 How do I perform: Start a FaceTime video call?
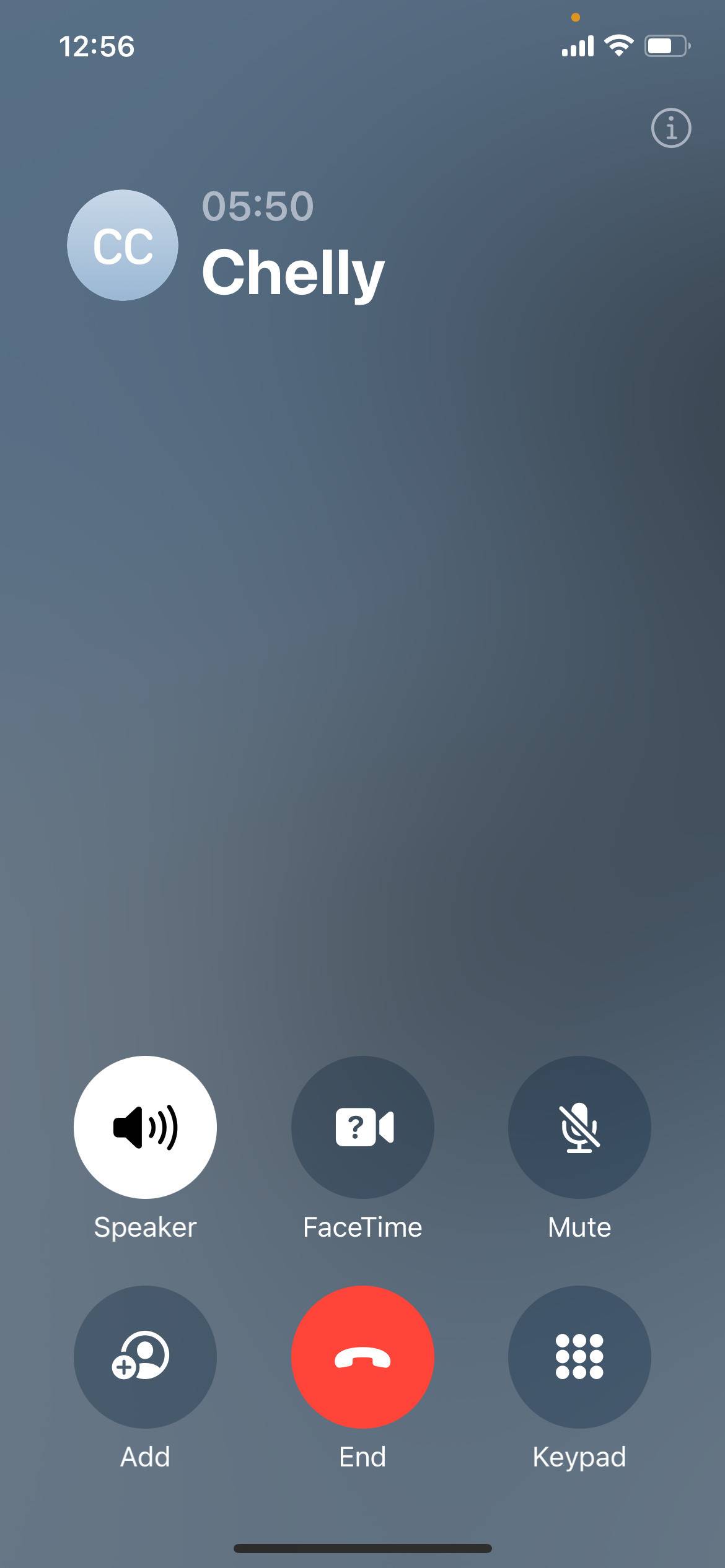pyautogui.click(x=362, y=1126)
